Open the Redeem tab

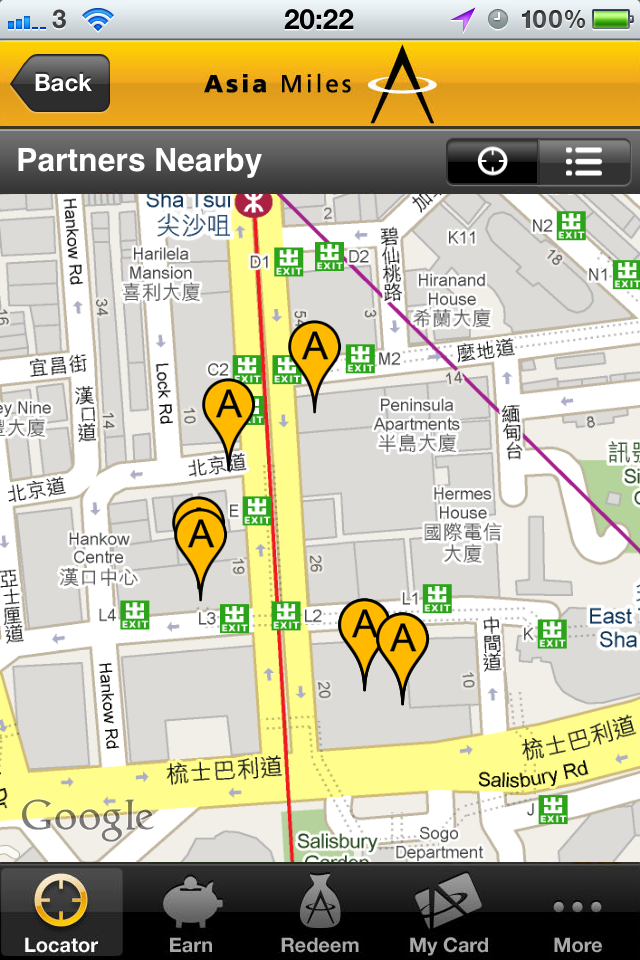[319, 913]
